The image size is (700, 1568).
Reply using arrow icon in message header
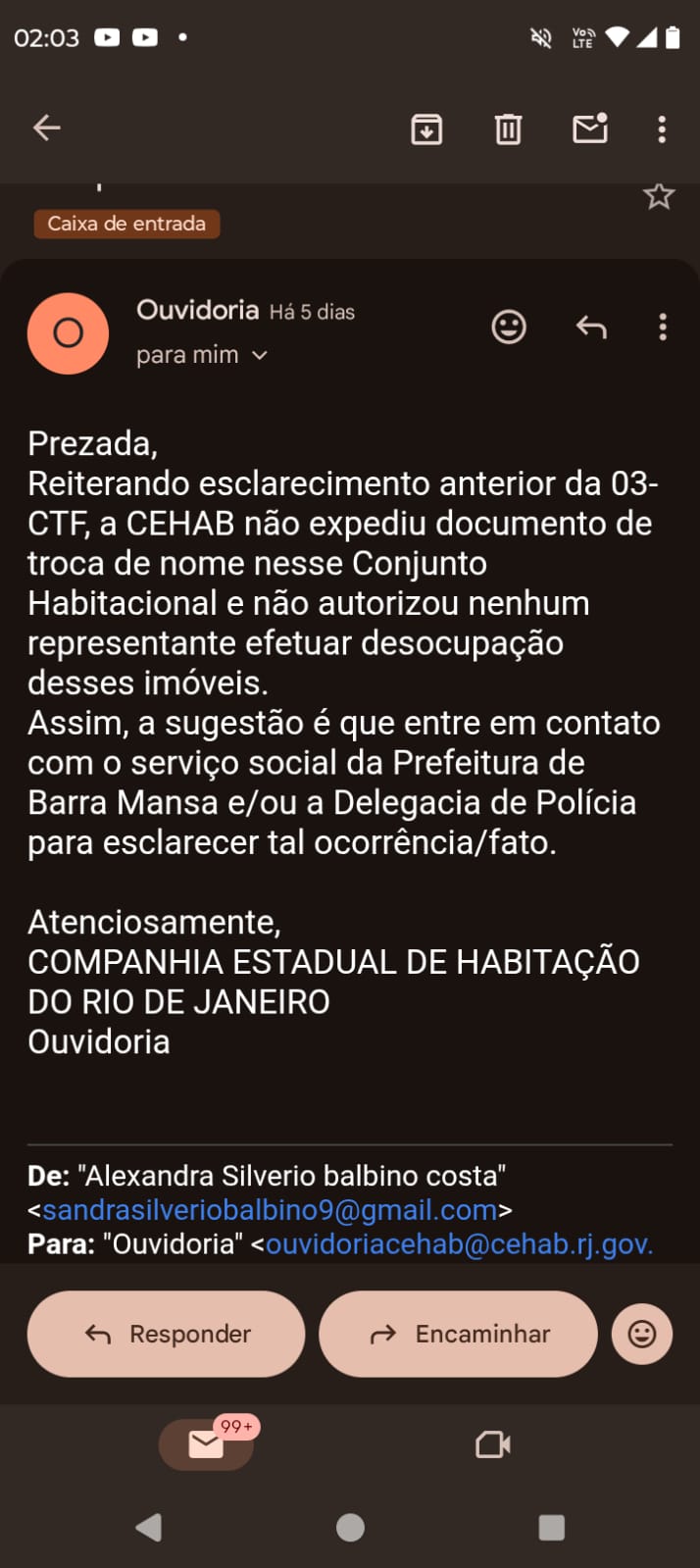(591, 327)
